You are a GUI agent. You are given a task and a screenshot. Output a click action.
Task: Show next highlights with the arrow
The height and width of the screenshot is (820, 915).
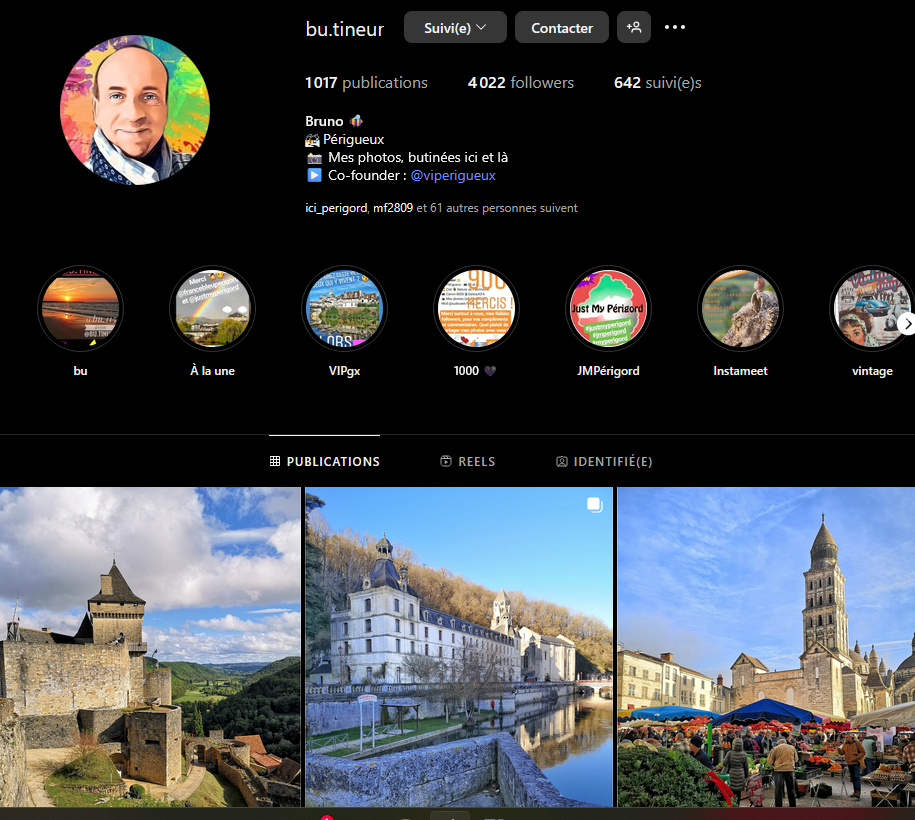coord(906,324)
